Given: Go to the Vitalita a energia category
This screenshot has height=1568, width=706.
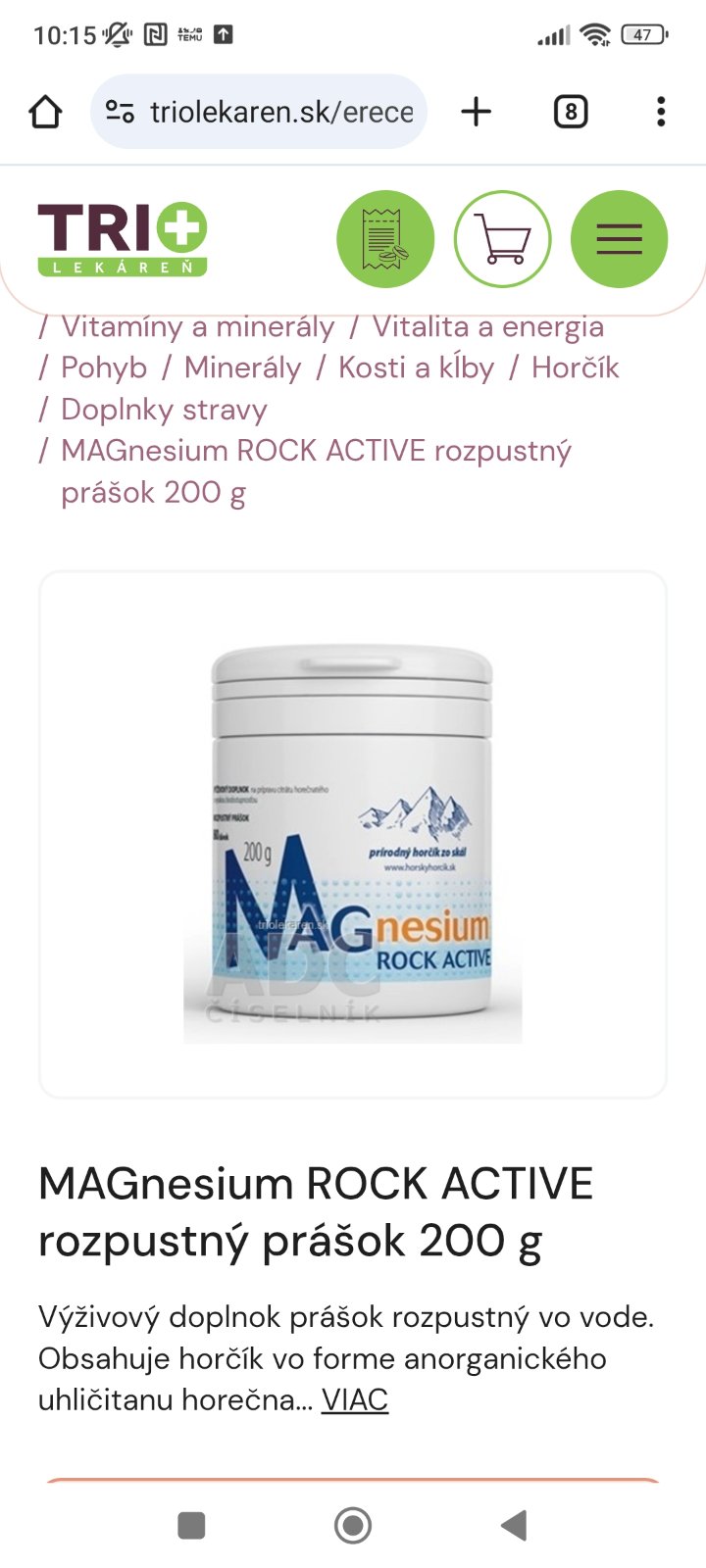Looking at the screenshot, I should pos(487,326).
